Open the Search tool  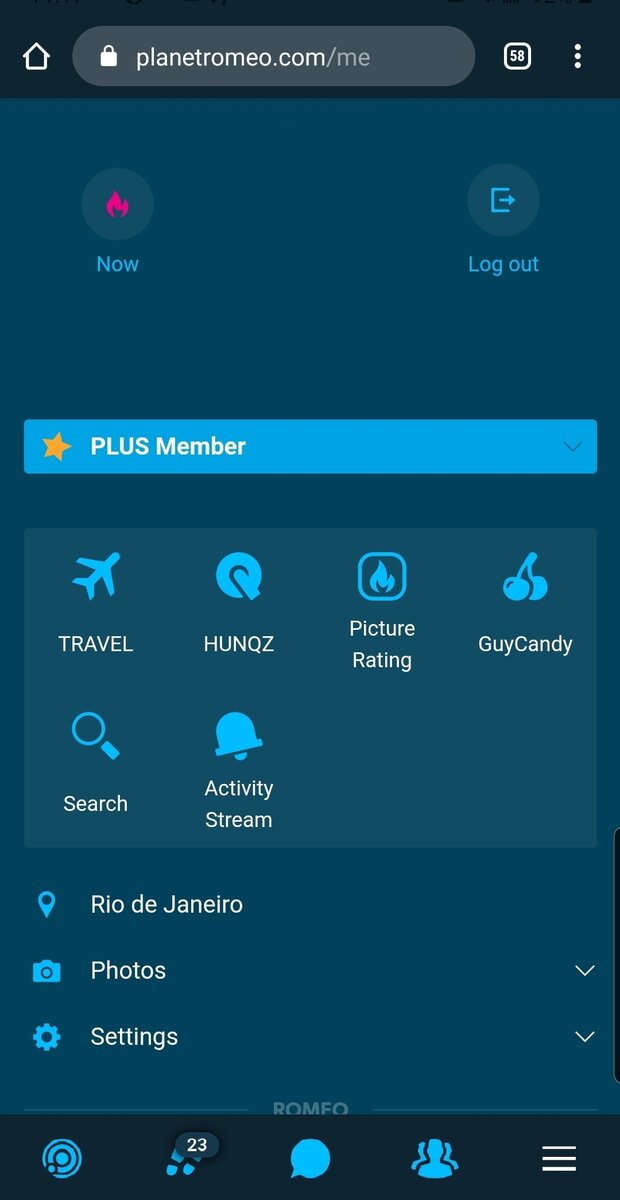[96, 762]
